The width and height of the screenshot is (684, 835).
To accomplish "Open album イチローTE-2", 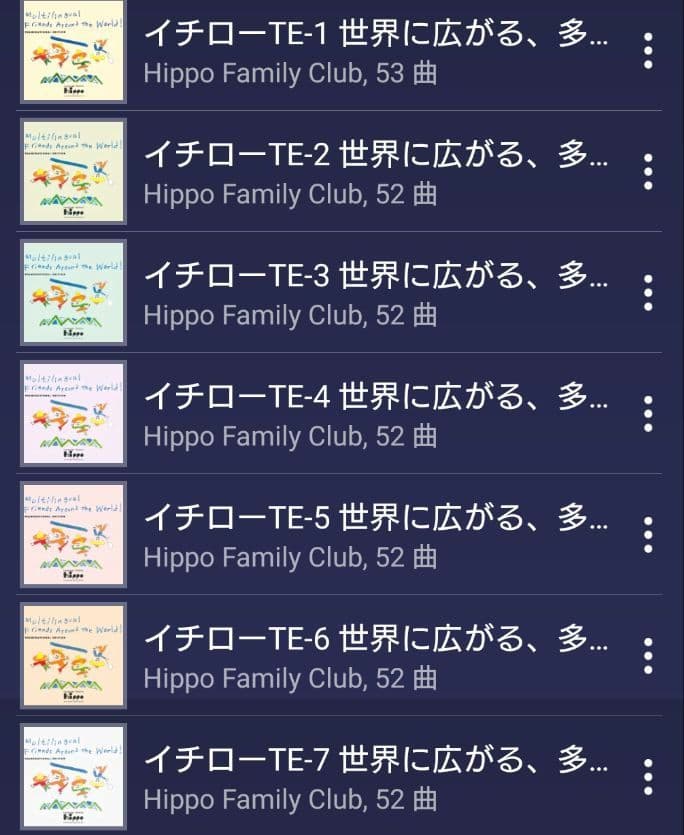I will [x=375, y=172].
